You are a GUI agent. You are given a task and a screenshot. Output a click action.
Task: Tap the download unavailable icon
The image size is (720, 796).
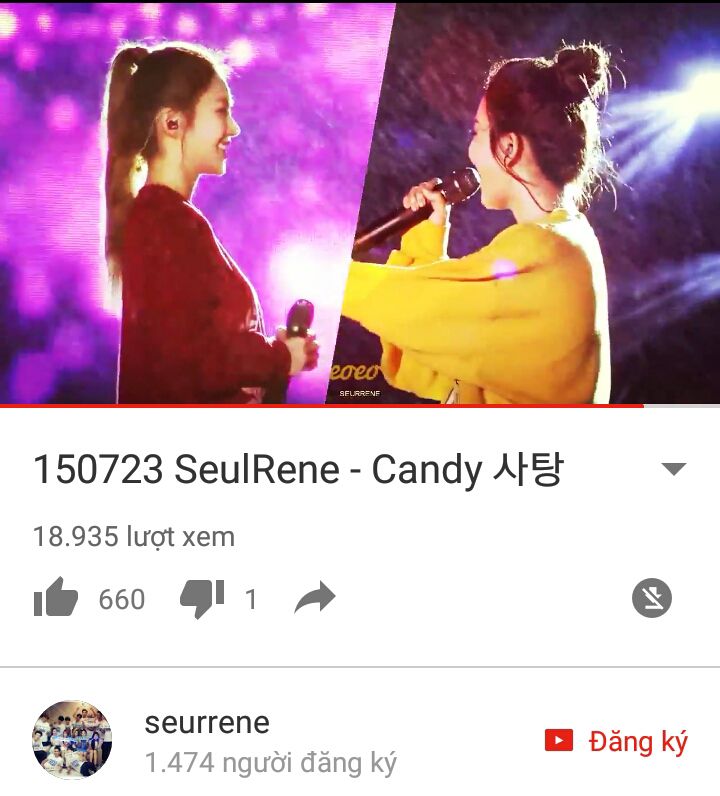click(x=652, y=598)
